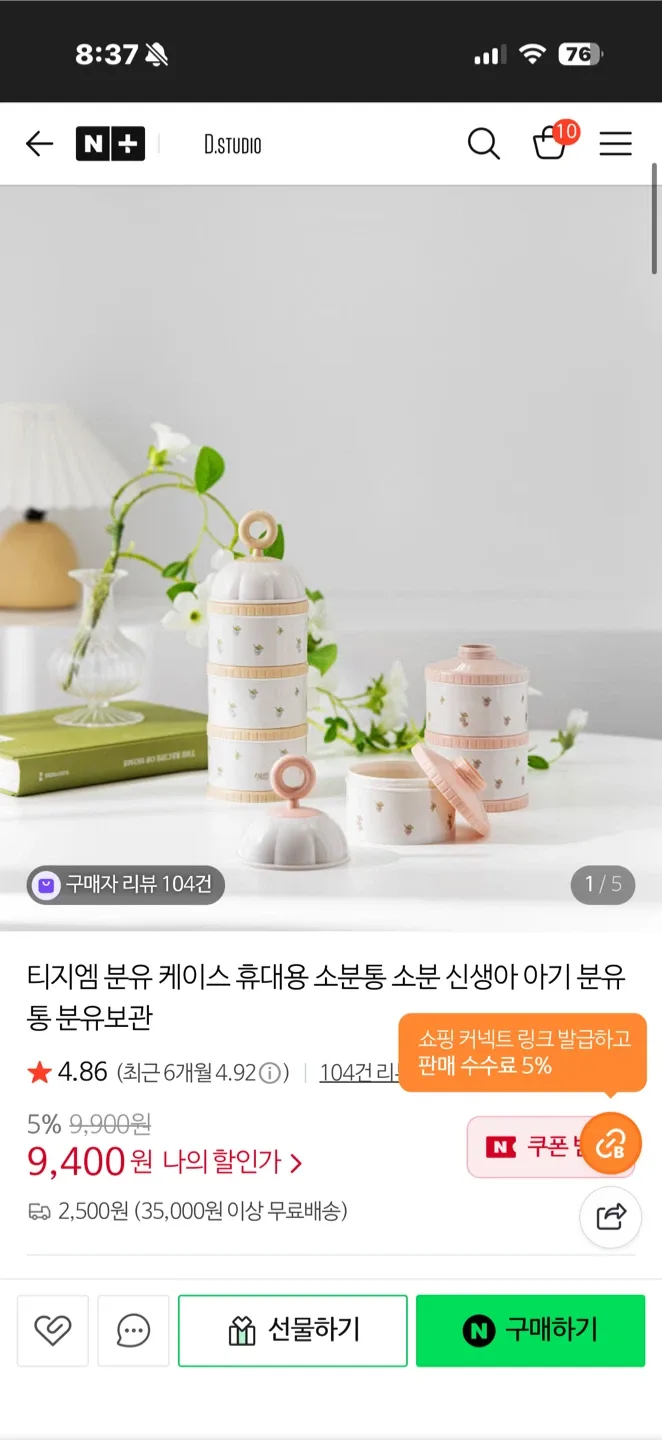Open the N+ store home logo
Screen dimensions: 662x1440
point(110,144)
